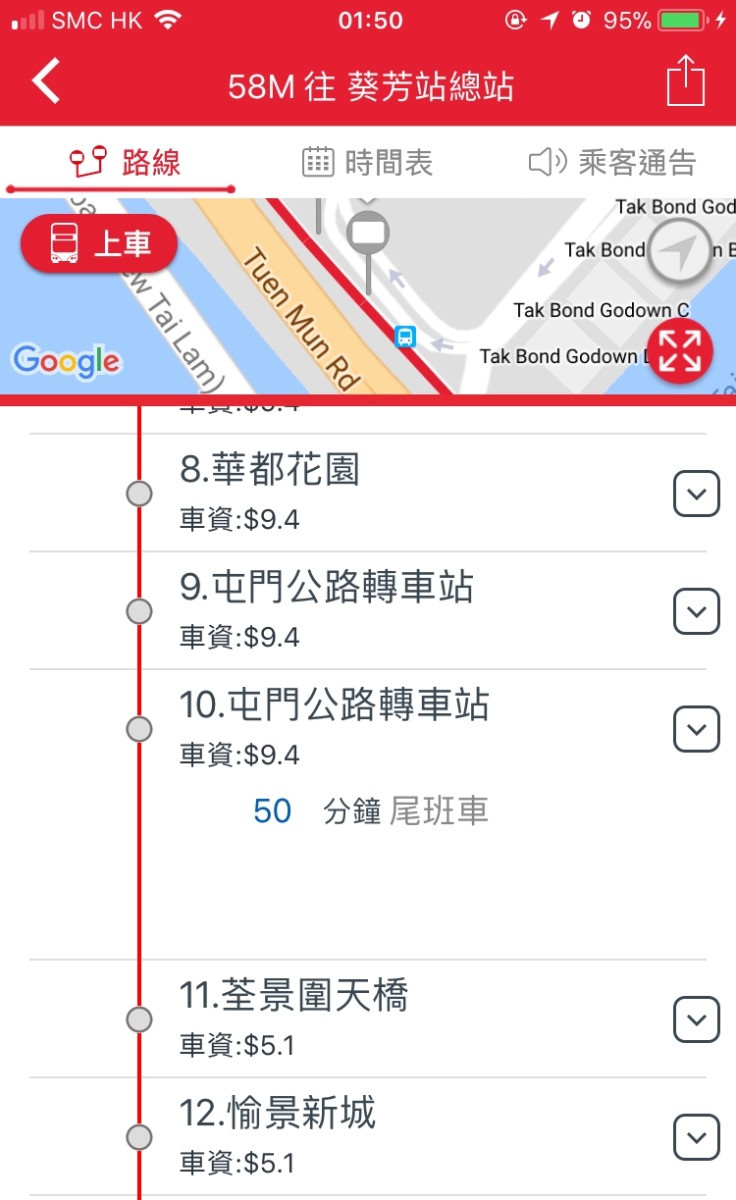The image size is (736, 1200).
Task: Expand the map to full screen
Action: coord(680,352)
